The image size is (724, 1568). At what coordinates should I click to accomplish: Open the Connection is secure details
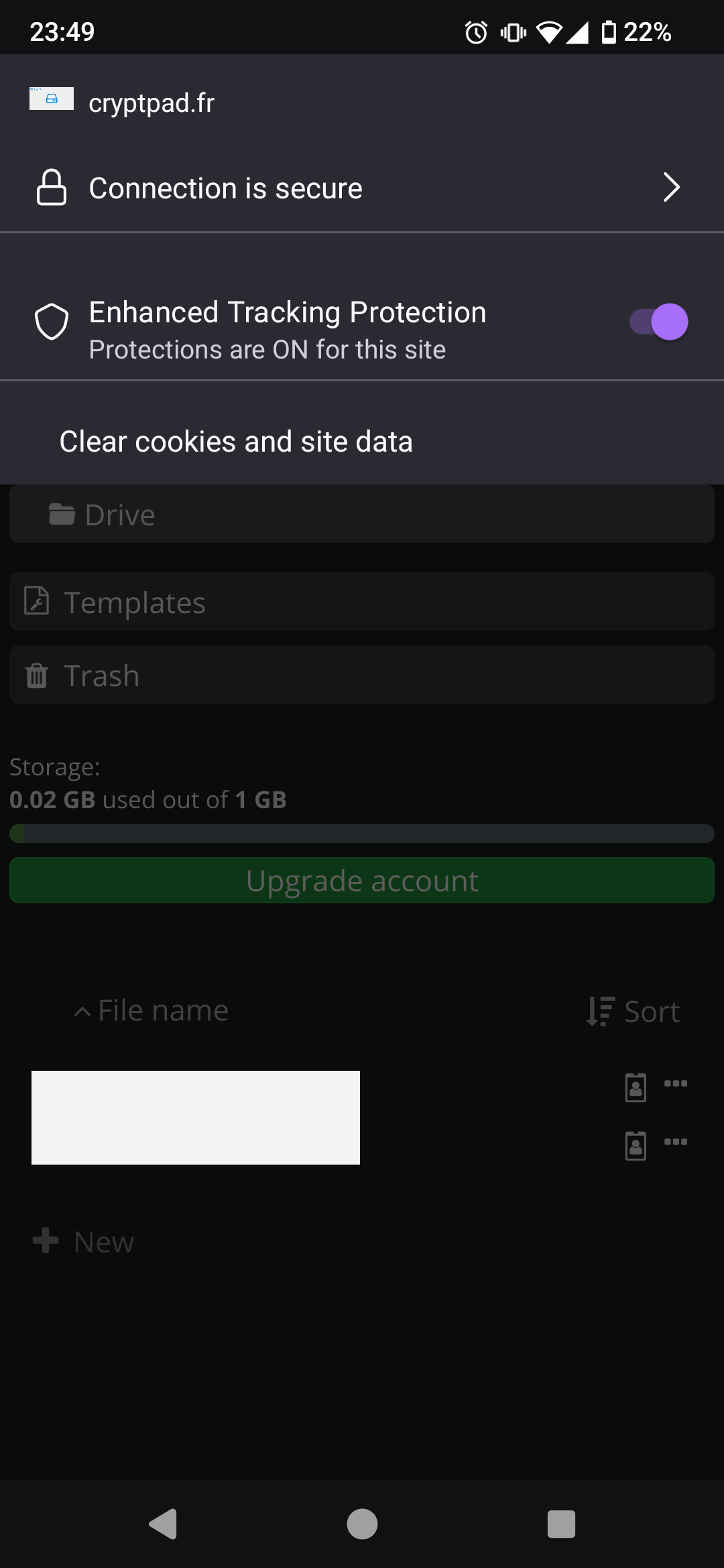pos(362,188)
